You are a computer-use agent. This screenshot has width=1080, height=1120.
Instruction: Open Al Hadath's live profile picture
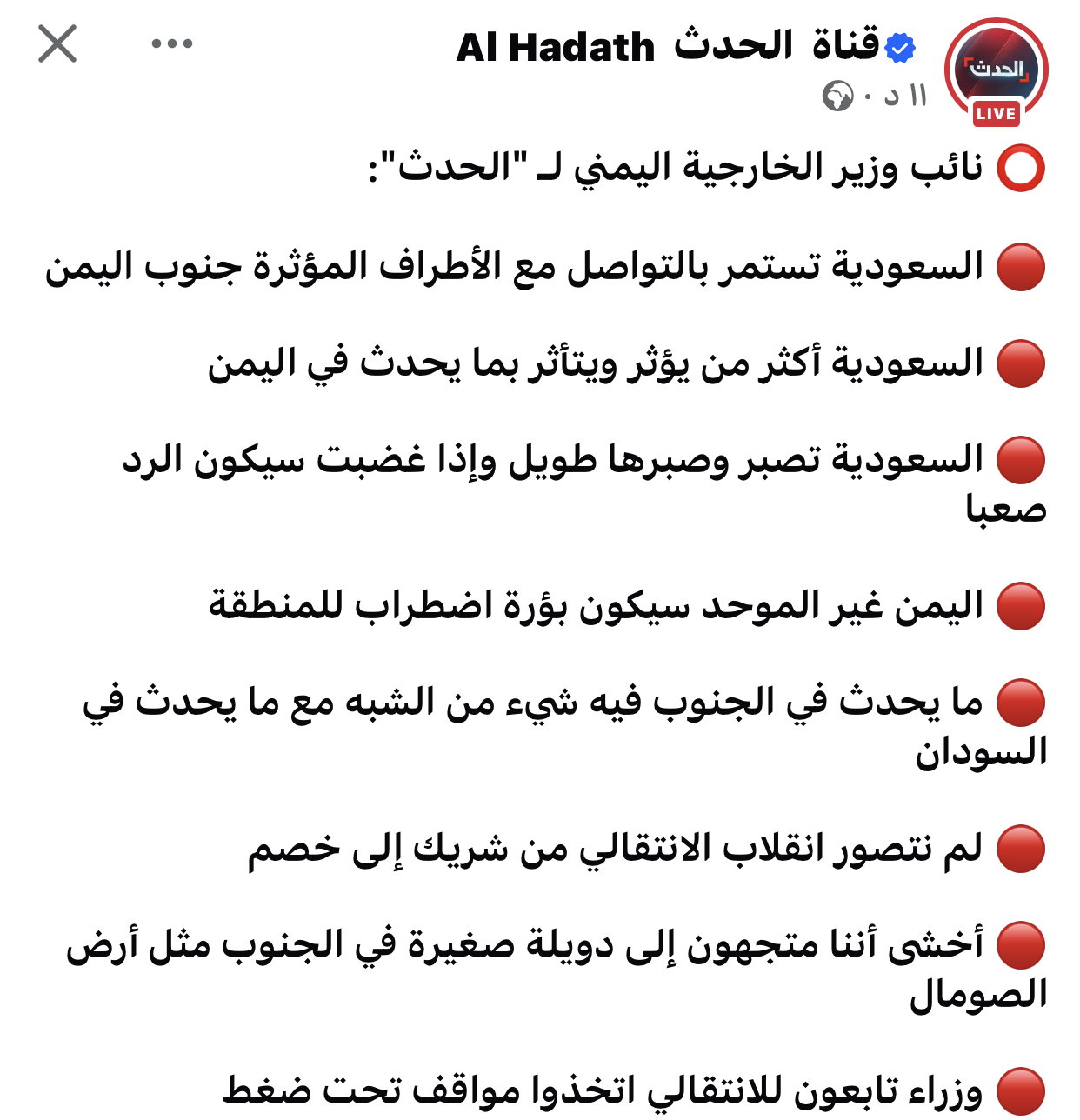coord(996,71)
